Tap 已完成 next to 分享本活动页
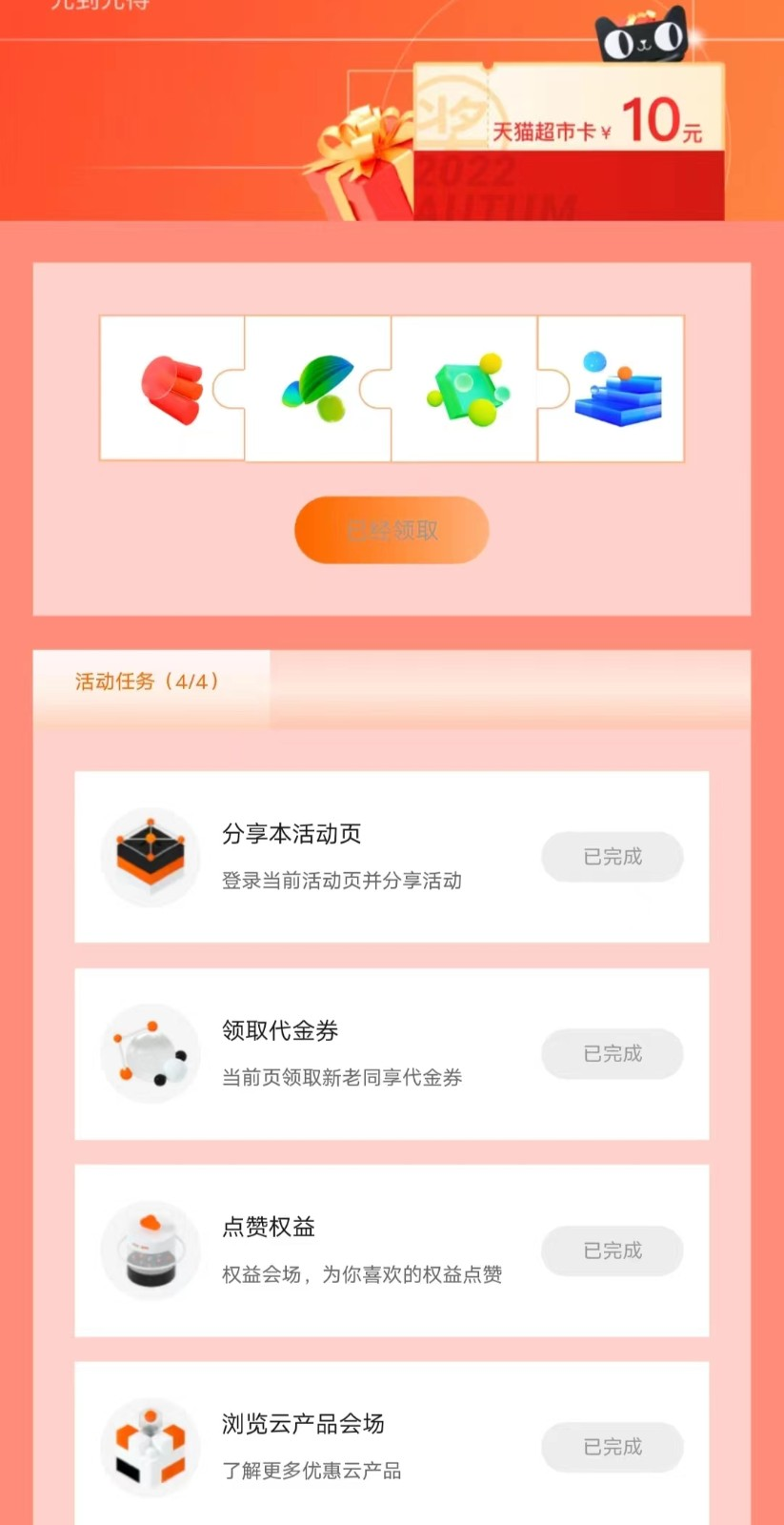The width and height of the screenshot is (784, 1525). pos(613,857)
